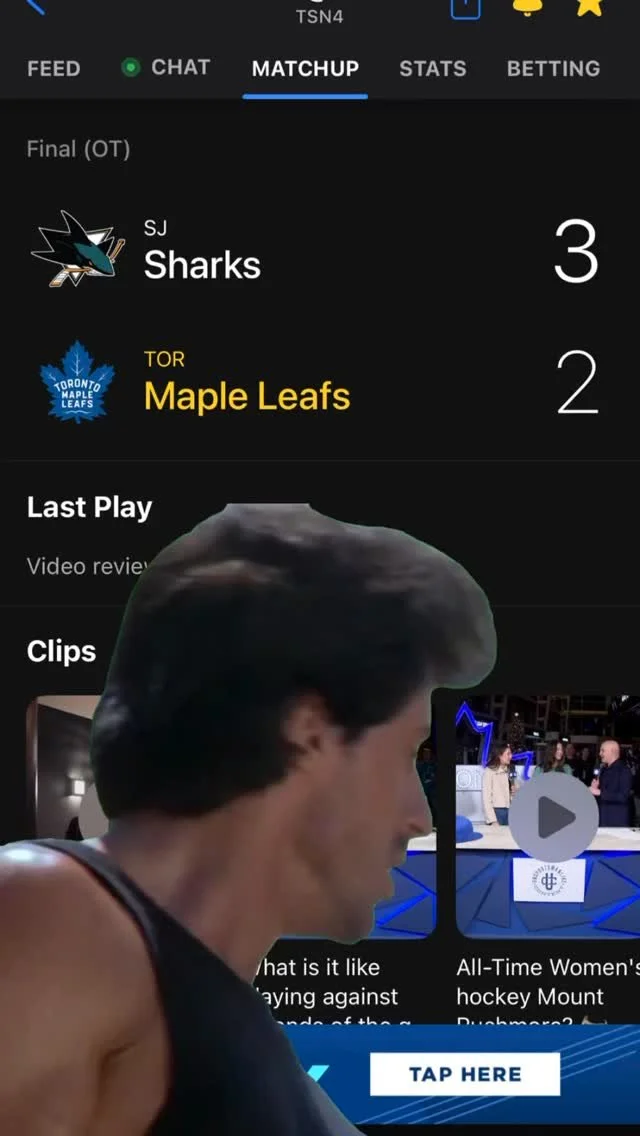Viewport: 640px width, 1136px height.
Task: Favorite this game with the star icon
Action: (589, 6)
